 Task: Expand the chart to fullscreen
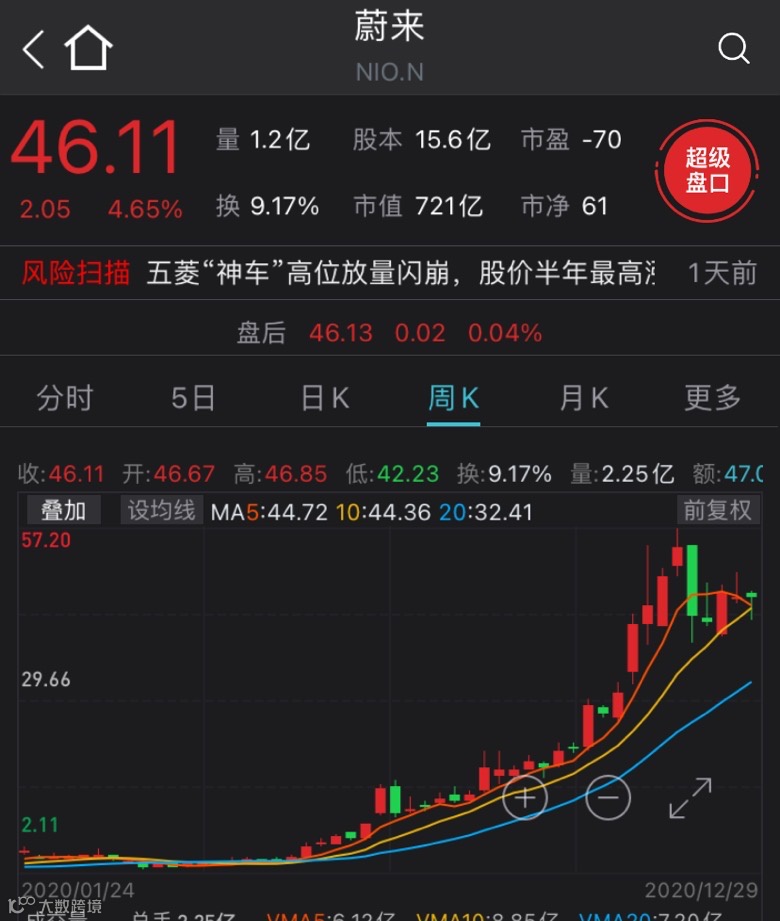(x=690, y=797)
